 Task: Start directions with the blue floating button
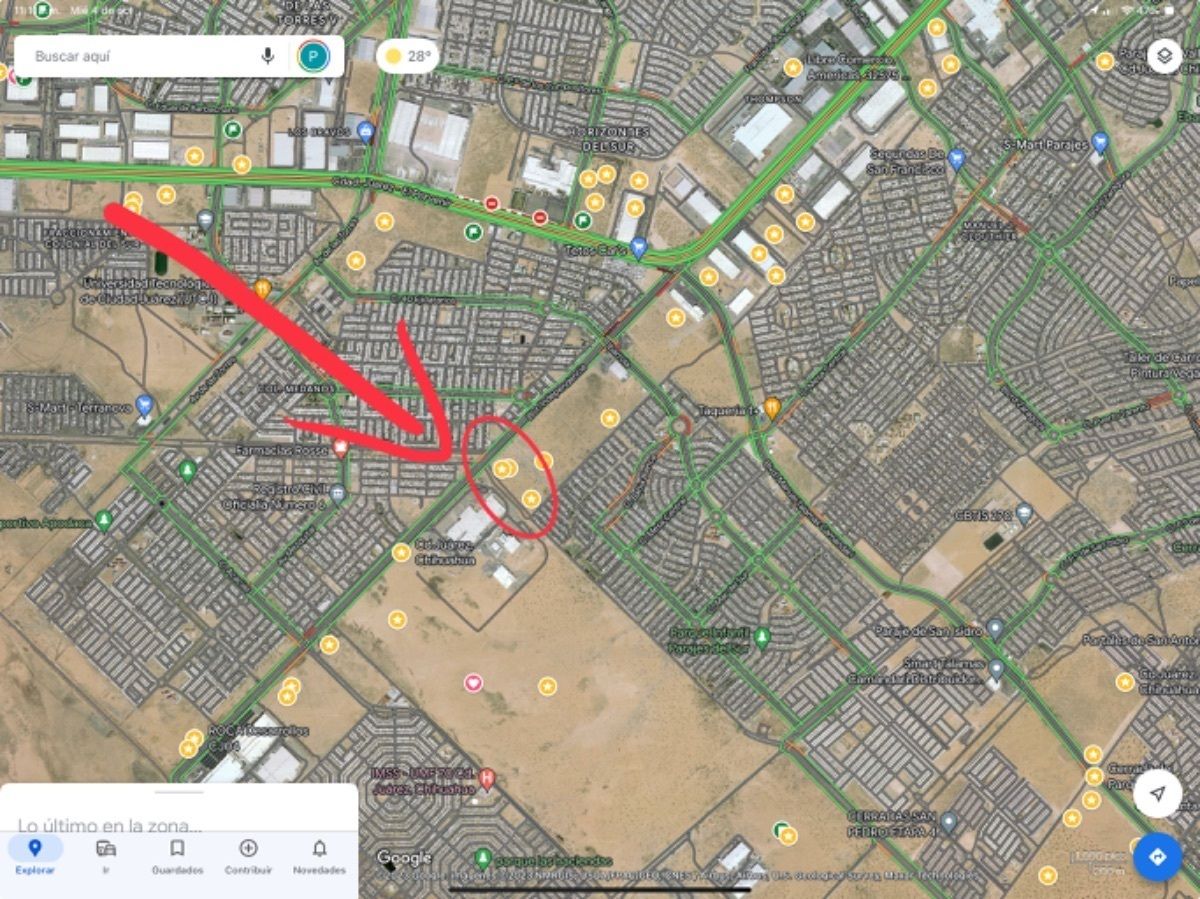pyautogui.click(x=1158, y=857)
